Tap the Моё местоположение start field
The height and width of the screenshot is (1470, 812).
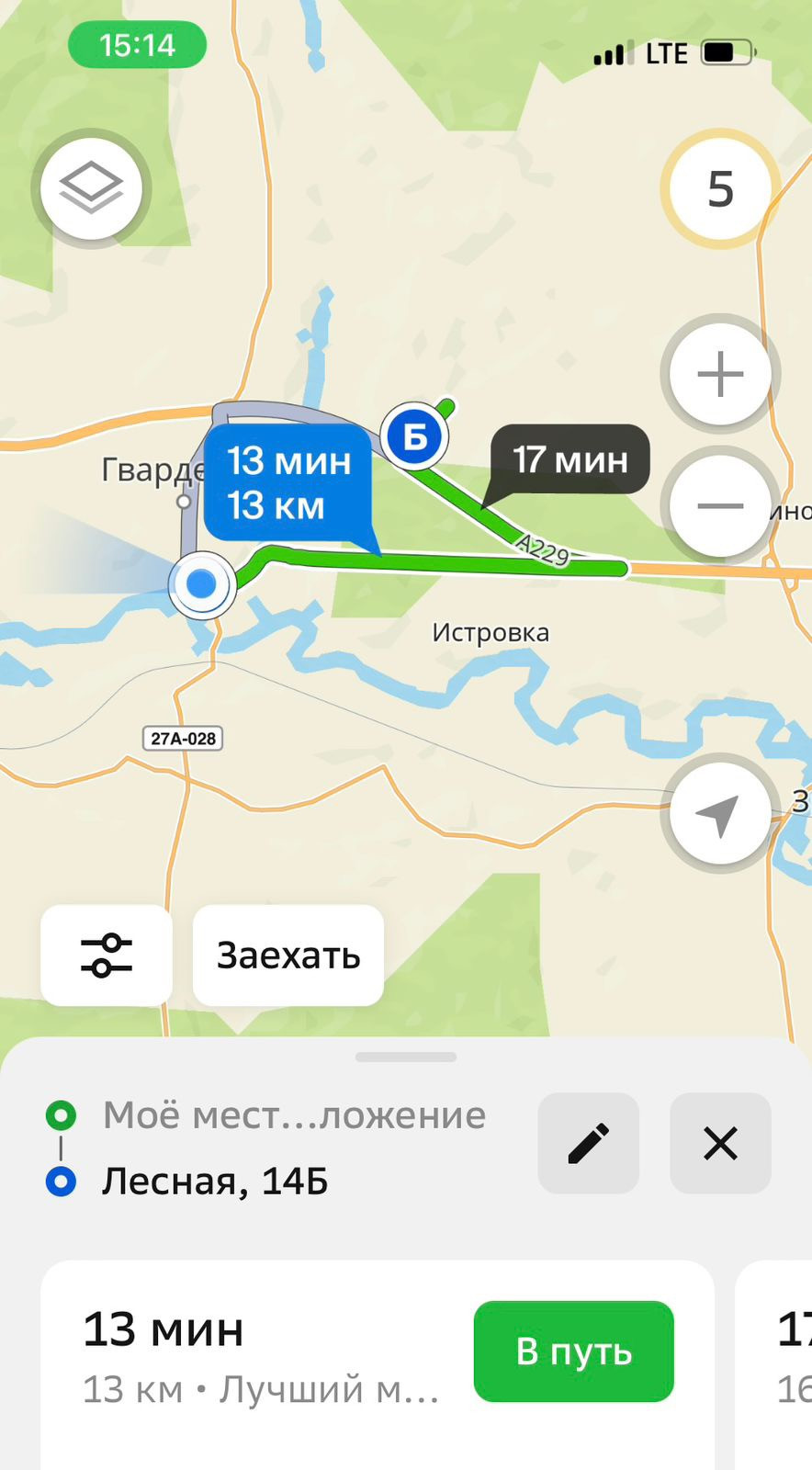click(294, 1115)
